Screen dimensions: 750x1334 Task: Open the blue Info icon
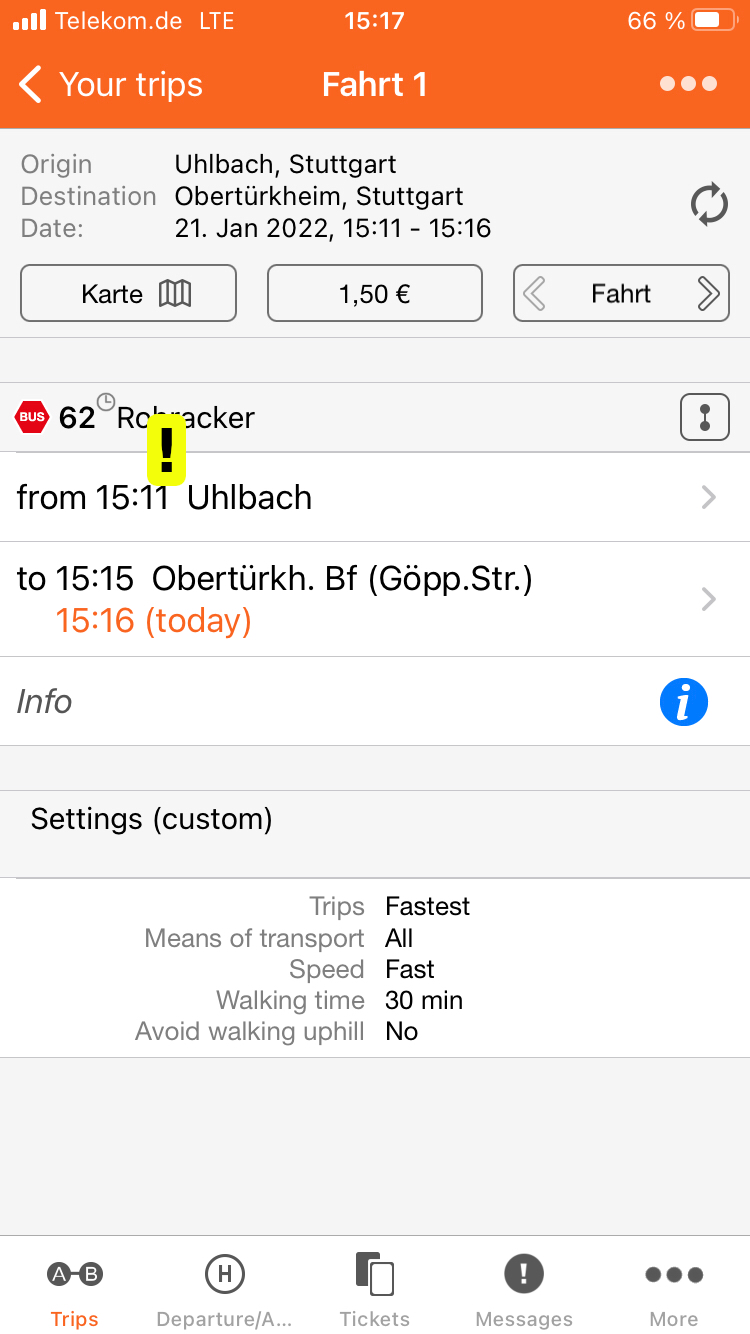click(x=684, y=701)
